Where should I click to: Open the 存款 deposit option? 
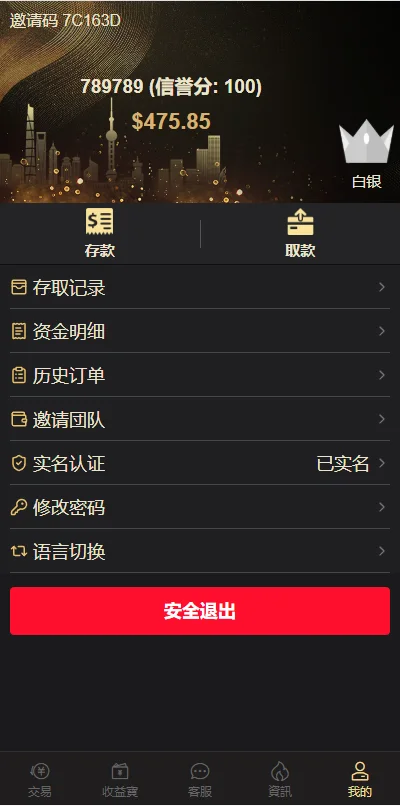(x=100, y=233)
